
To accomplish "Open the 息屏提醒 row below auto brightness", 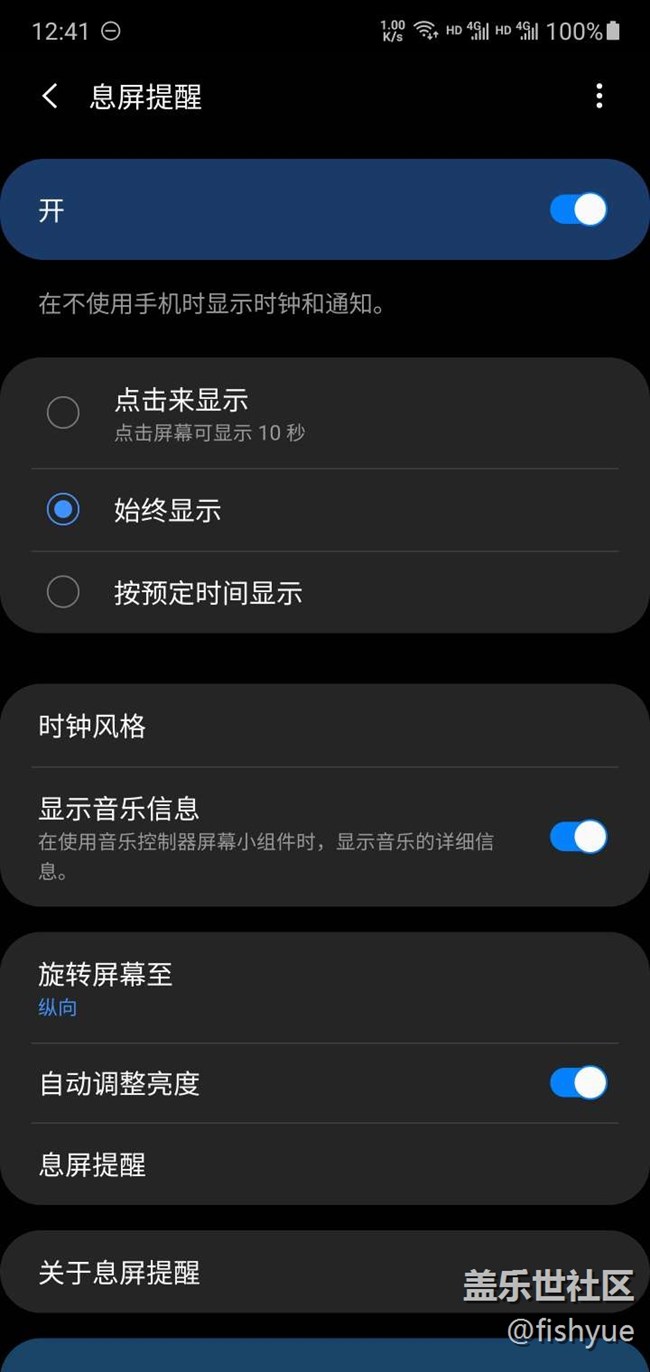I will 325,1164.
